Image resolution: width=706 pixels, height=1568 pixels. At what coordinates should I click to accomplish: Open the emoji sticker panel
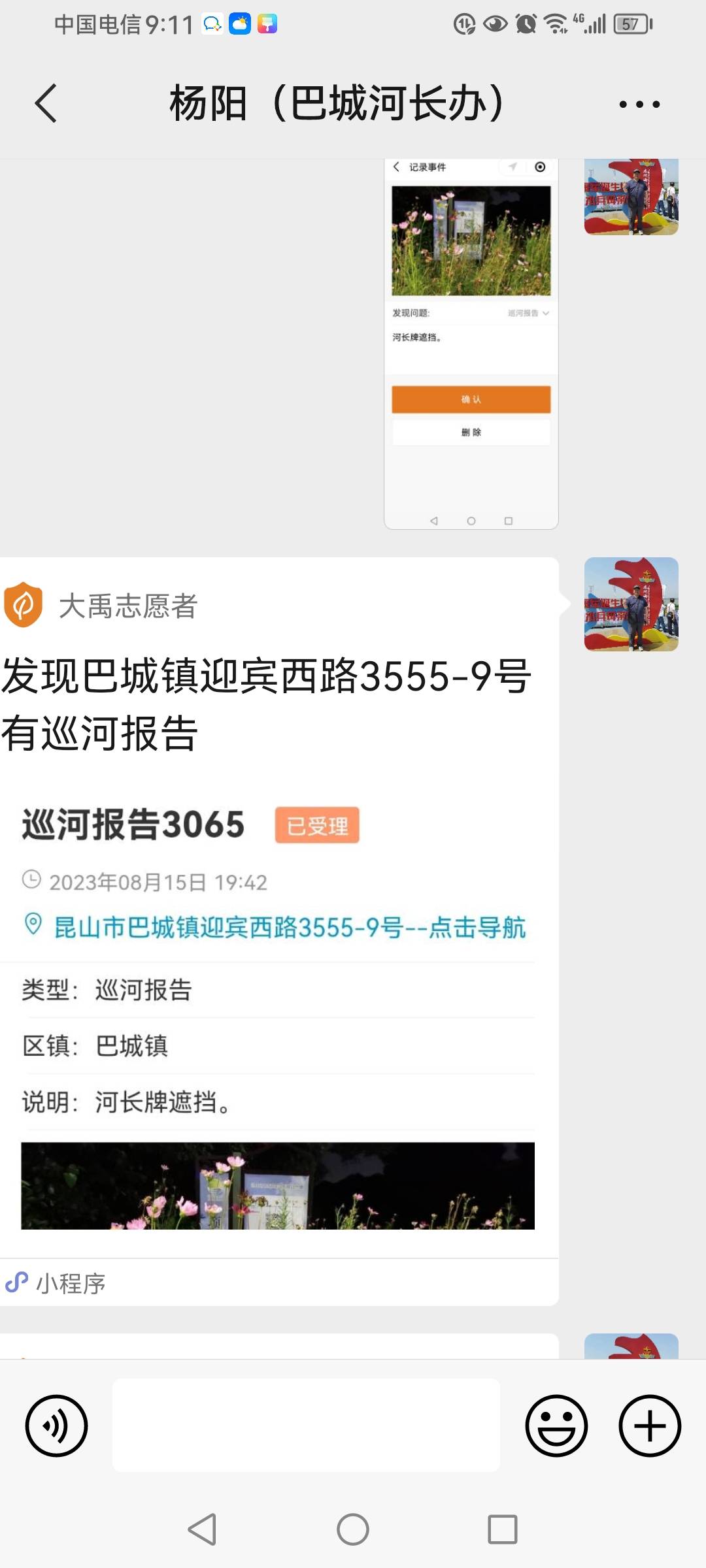[556, 1426]
